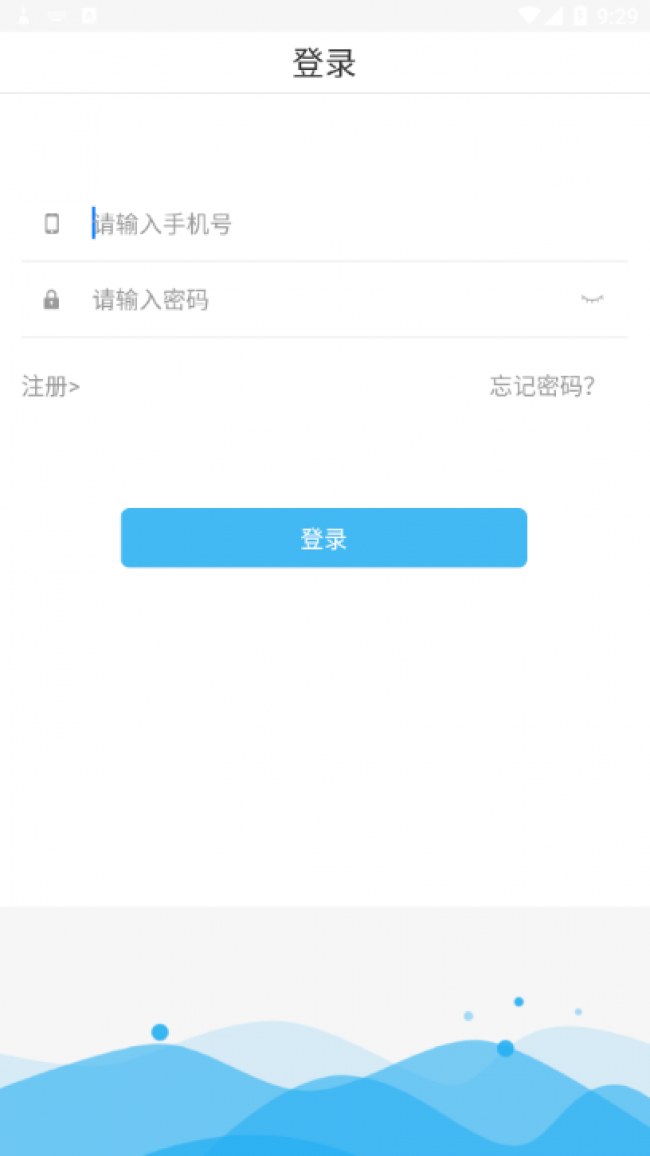
Task: Tap the blue 登录 login button
Action: (x=324, y=538)
